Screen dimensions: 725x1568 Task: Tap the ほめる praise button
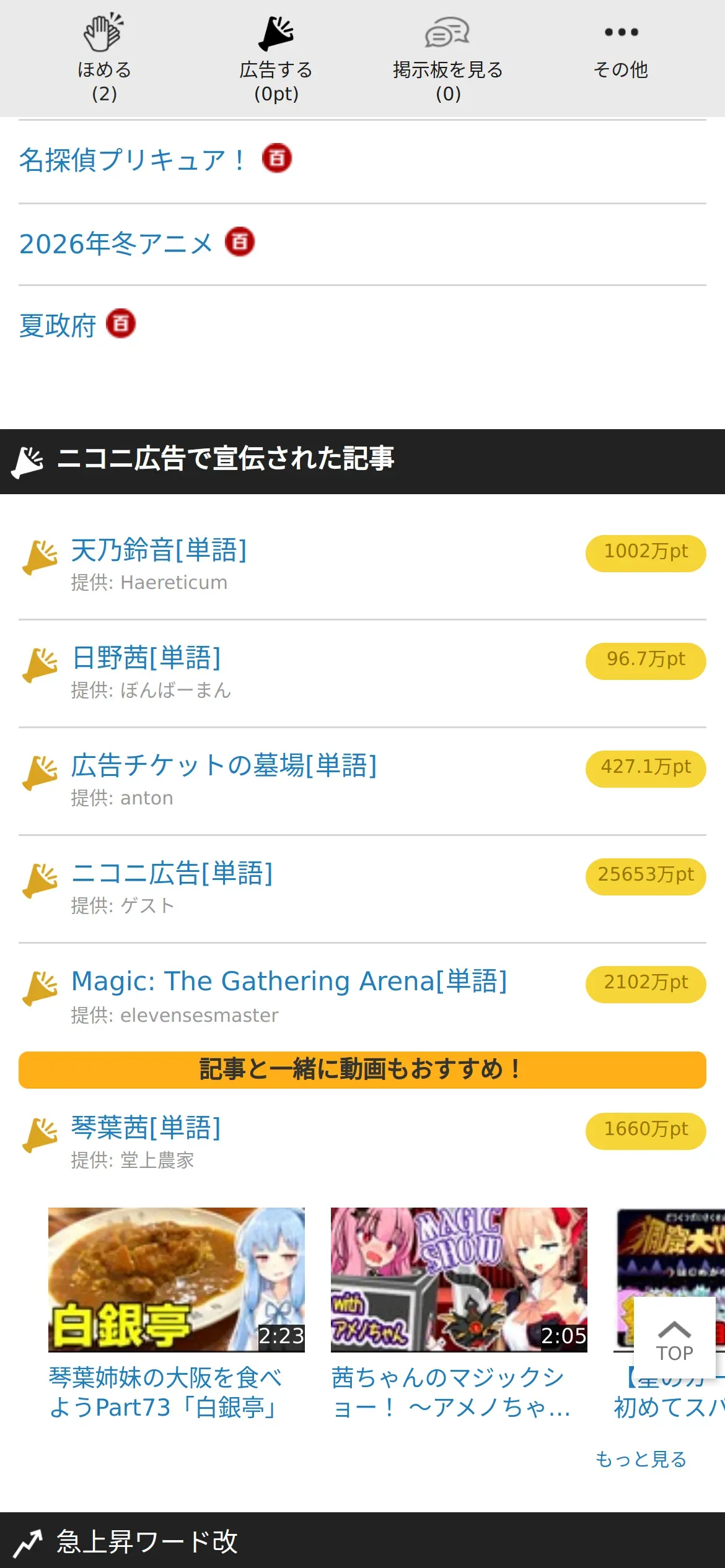tap(104, 58)
